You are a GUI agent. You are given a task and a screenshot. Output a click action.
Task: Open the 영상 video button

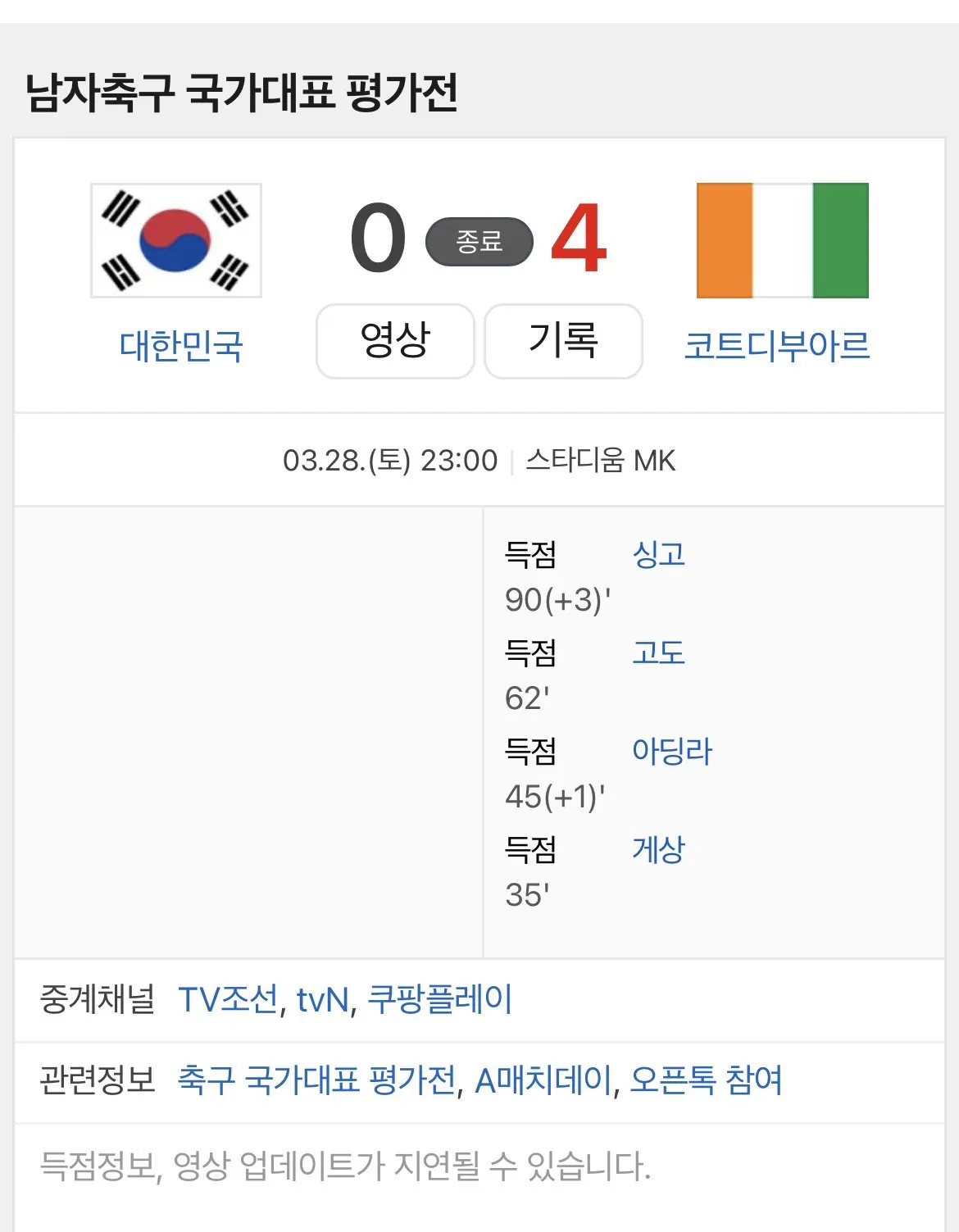pos(395,341)
